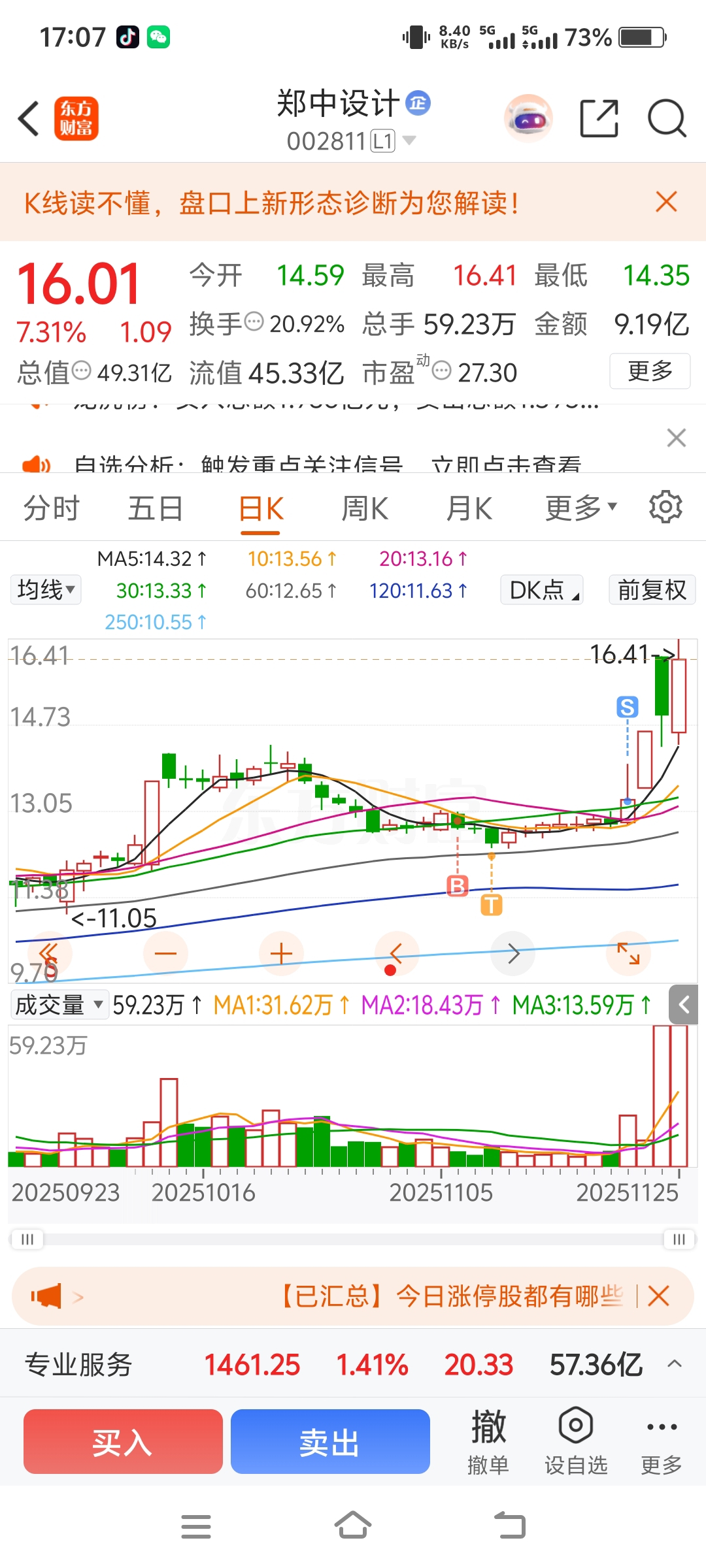
Task: Open the robot assistant icon
Action: (528, 119)
